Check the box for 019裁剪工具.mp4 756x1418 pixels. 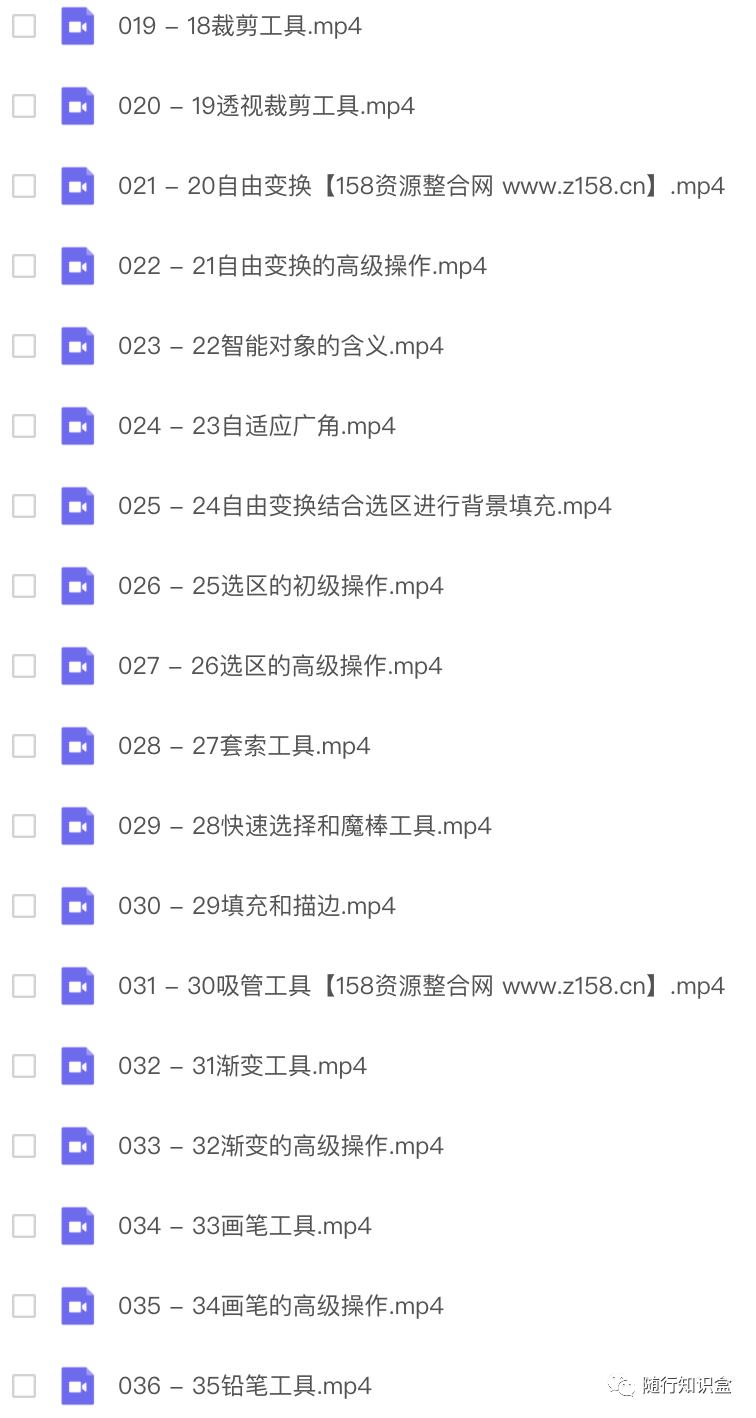[x=24, y=26]
